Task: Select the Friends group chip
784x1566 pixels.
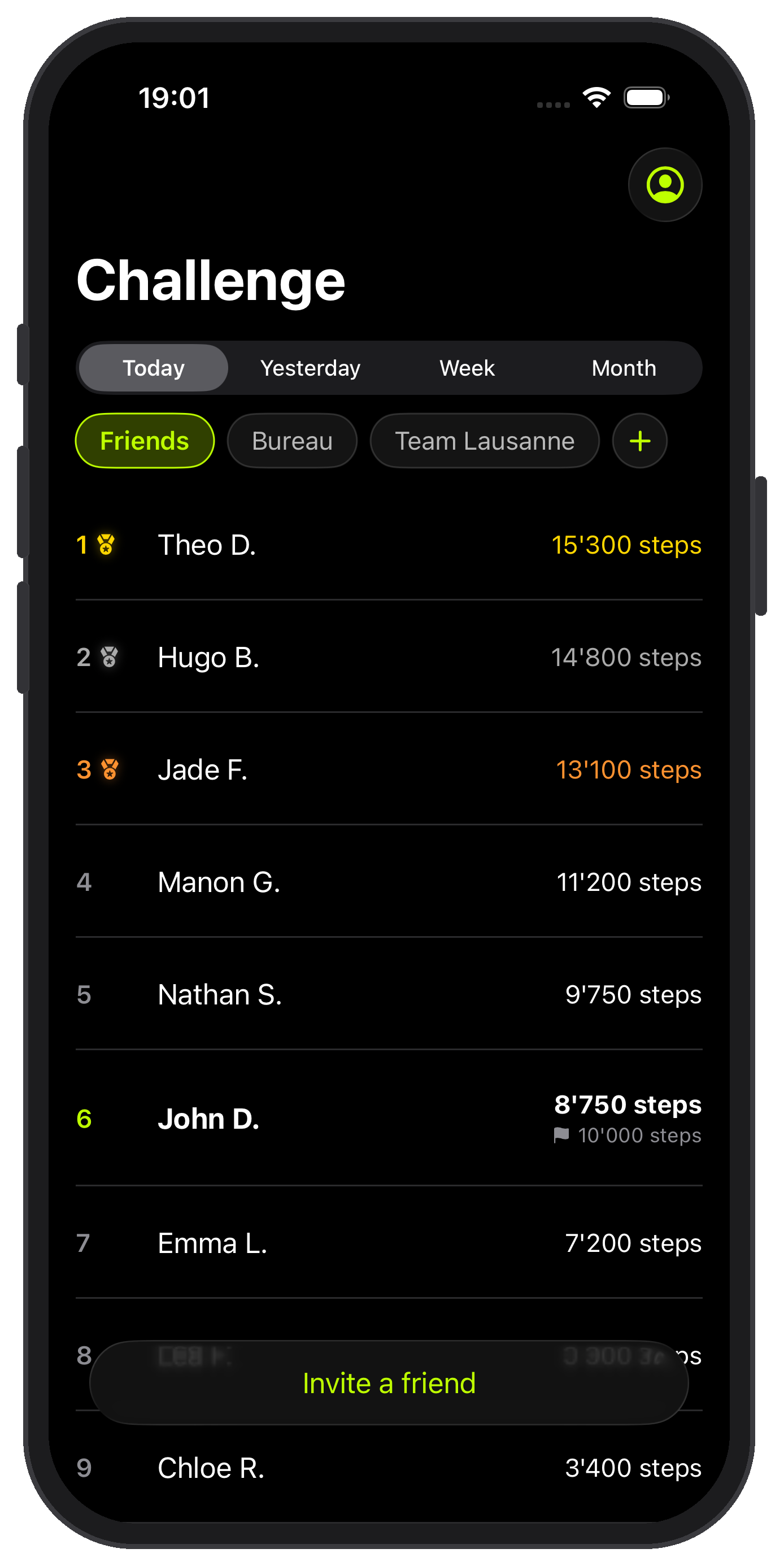Action: [x=144, y=440]
